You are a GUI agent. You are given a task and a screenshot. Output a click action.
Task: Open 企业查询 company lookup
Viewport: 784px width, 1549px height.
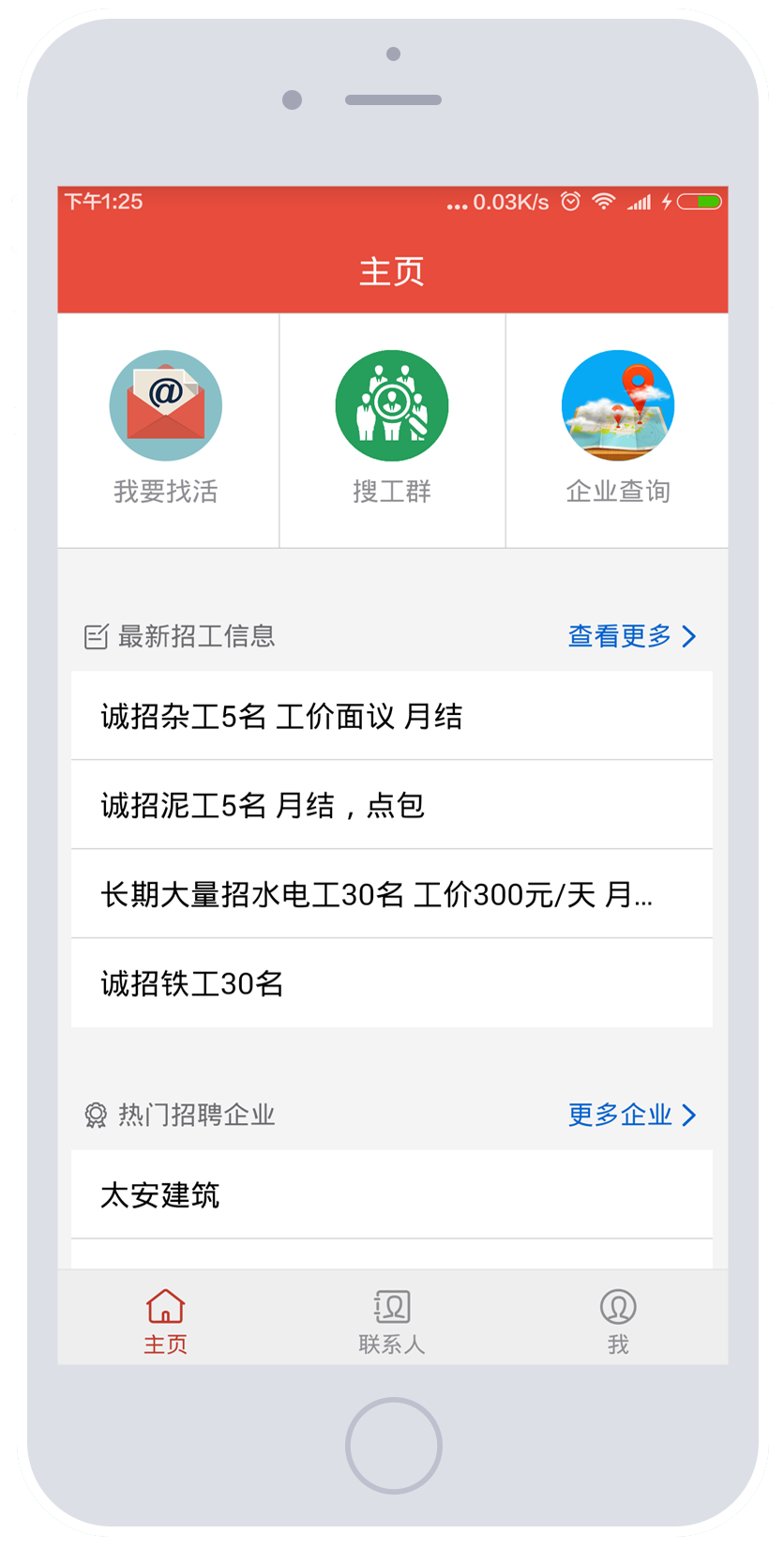click(617, 430)
